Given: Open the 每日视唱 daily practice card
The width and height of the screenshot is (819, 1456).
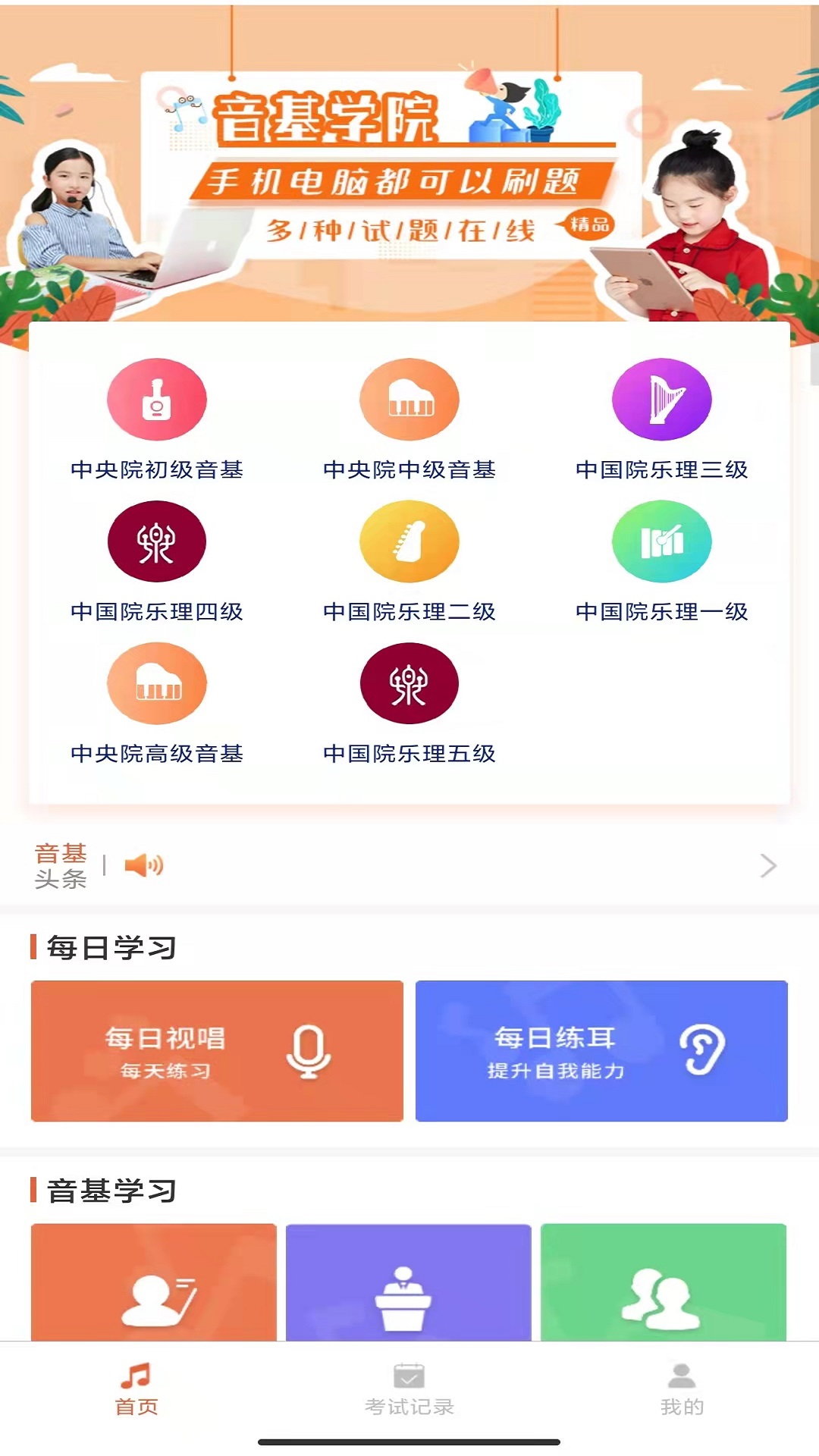Looking at the screenshot, I should coord(217,1051).
